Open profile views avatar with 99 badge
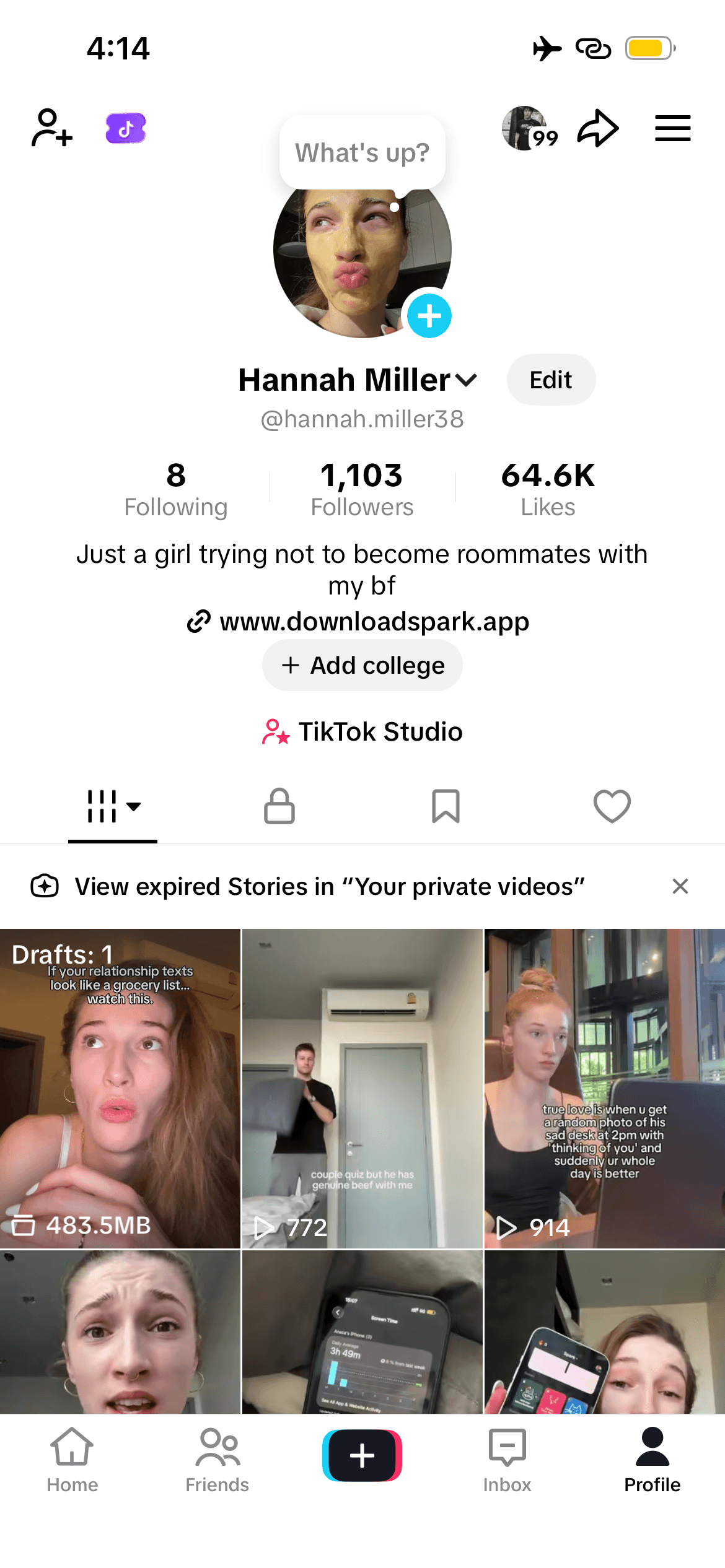The image size is (725, 1568). point(527,128)
